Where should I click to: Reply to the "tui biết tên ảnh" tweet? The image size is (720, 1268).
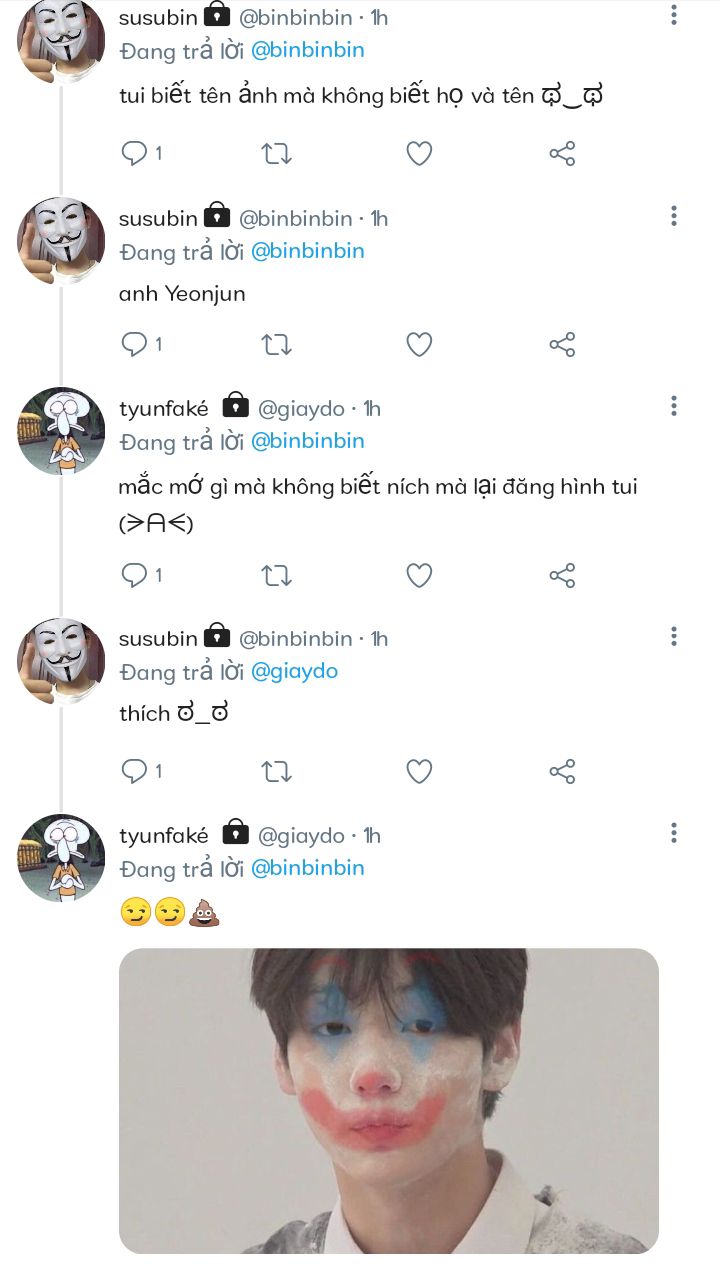point(134,154)
